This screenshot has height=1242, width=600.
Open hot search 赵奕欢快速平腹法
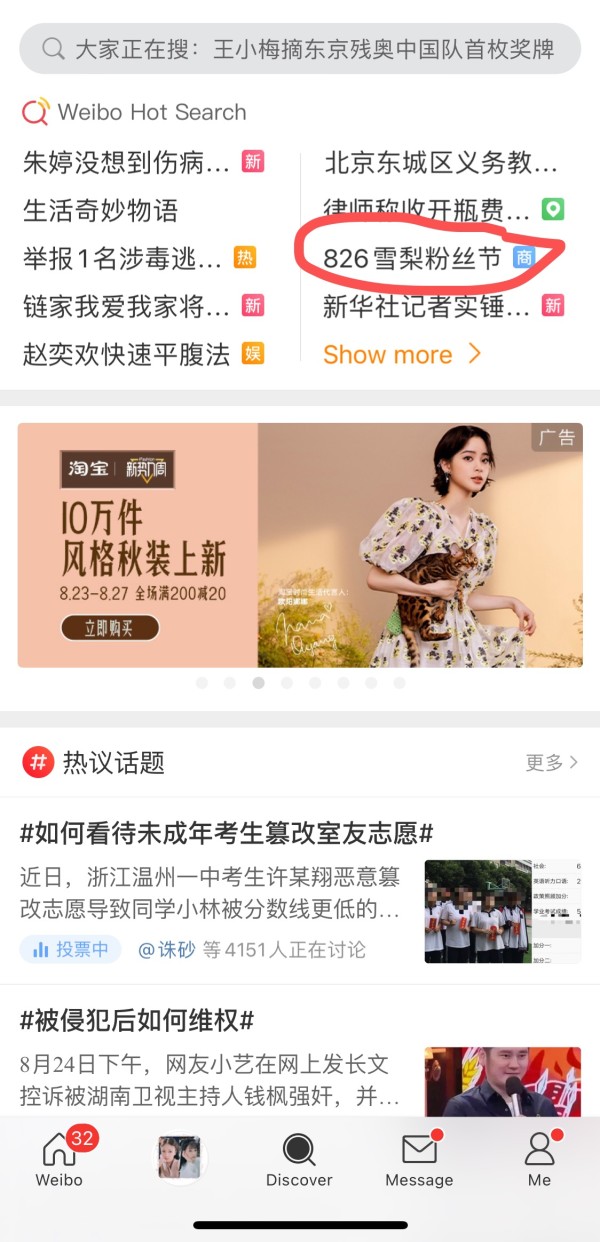pos(127,354)
